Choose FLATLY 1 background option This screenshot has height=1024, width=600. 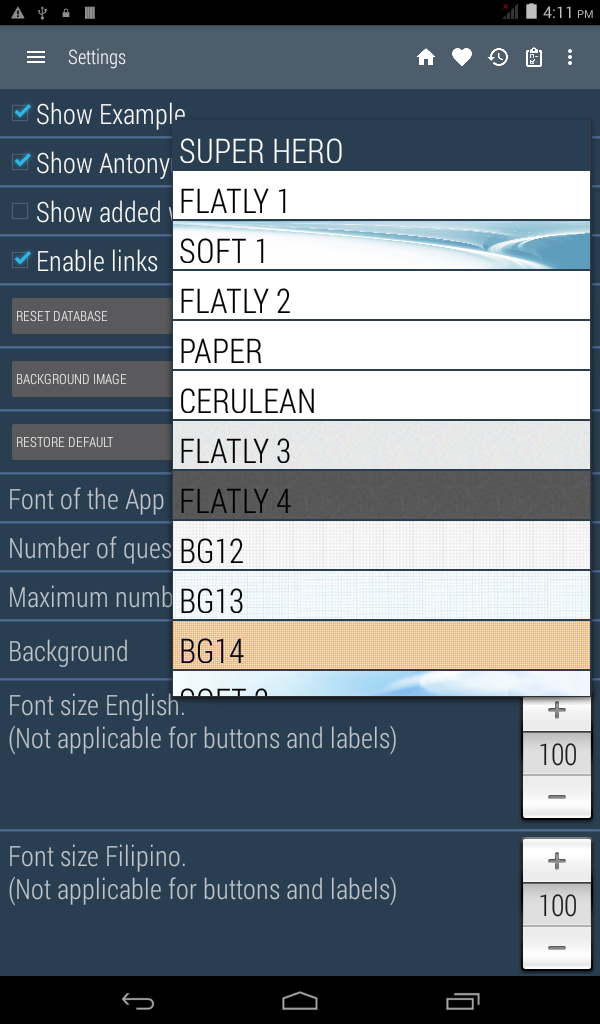(381, 196)
